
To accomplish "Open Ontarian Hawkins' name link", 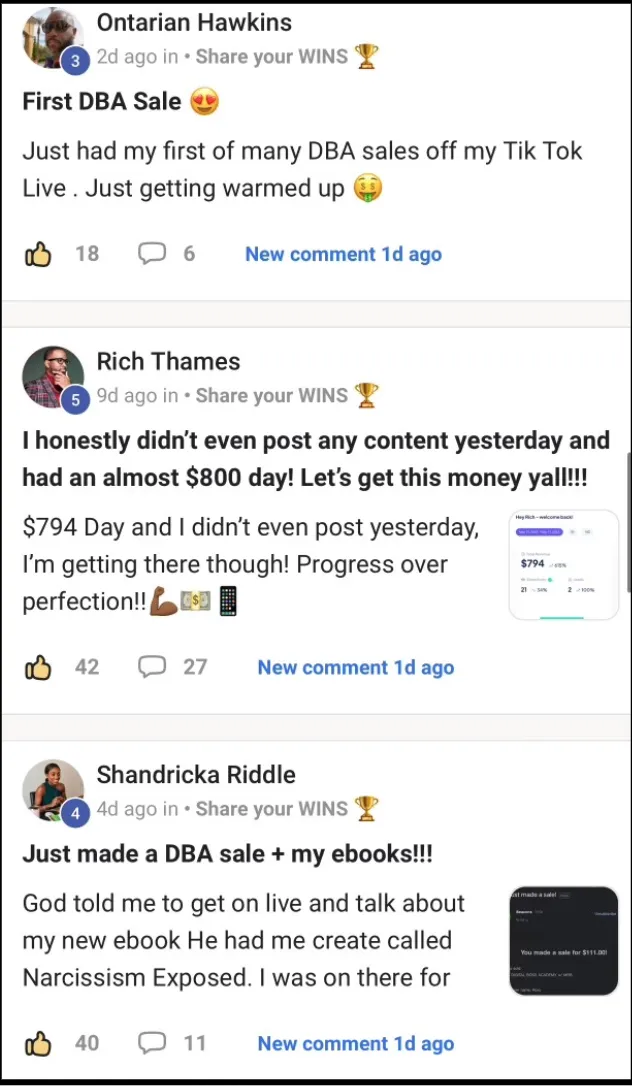I will pos(194,22).
